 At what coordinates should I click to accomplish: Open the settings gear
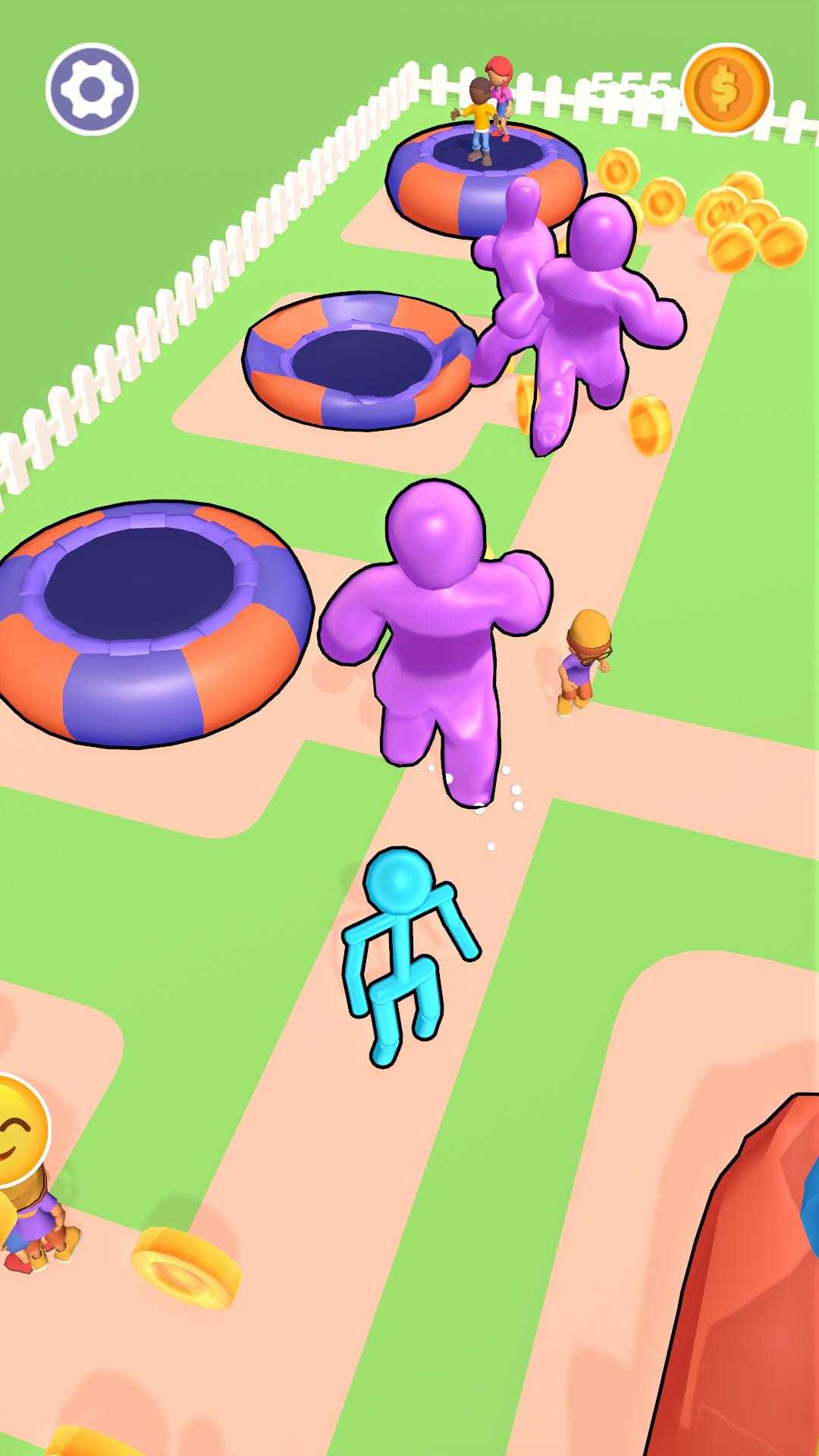[x=91, y=89]
